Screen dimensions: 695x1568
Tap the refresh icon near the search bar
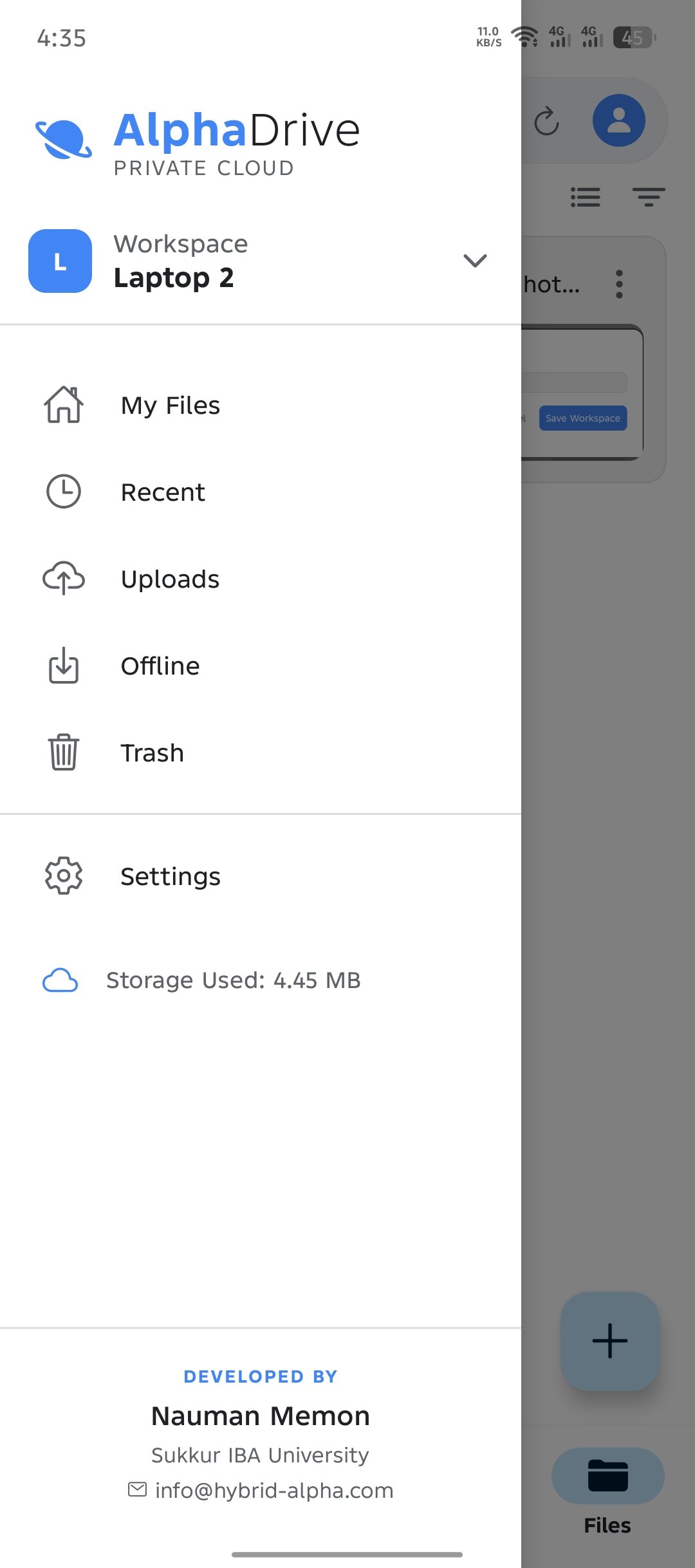(x=547, y=121)
